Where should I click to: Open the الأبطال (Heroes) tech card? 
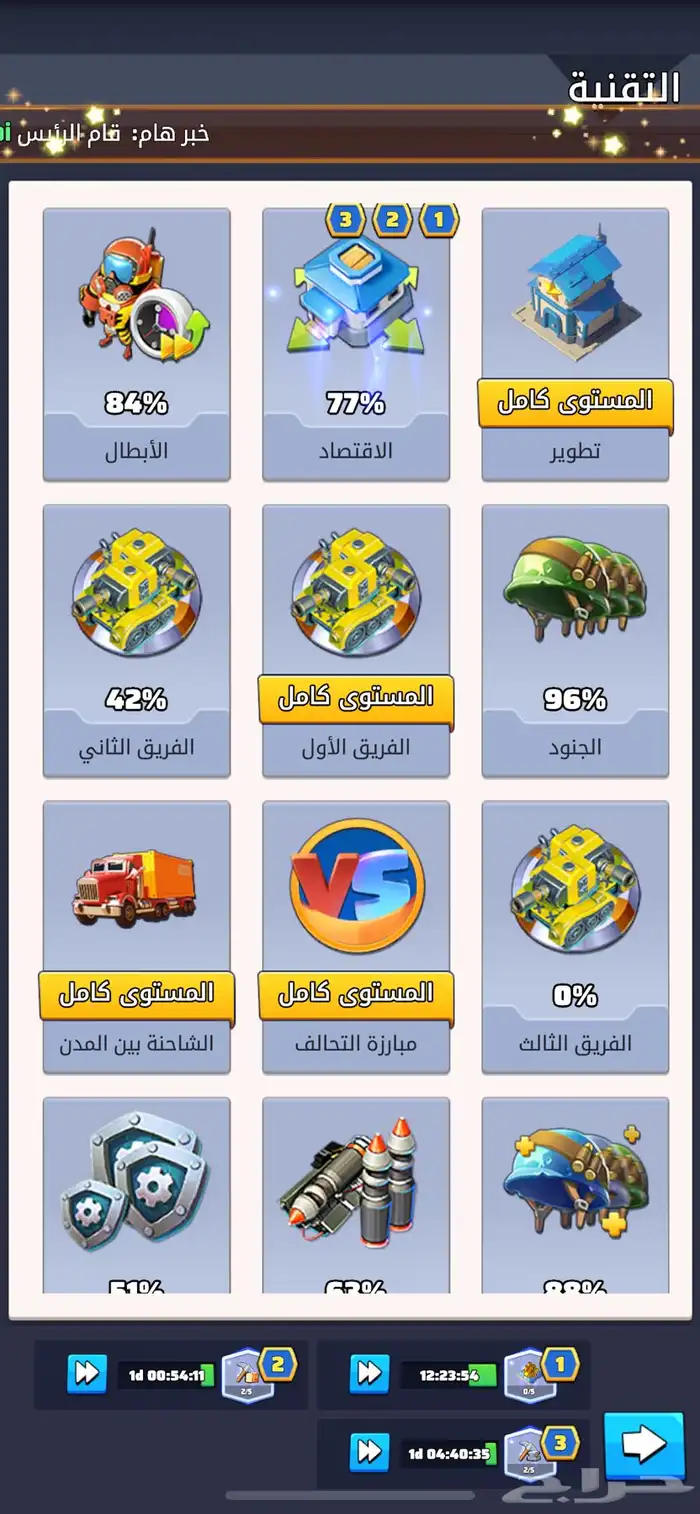(137, 343)
